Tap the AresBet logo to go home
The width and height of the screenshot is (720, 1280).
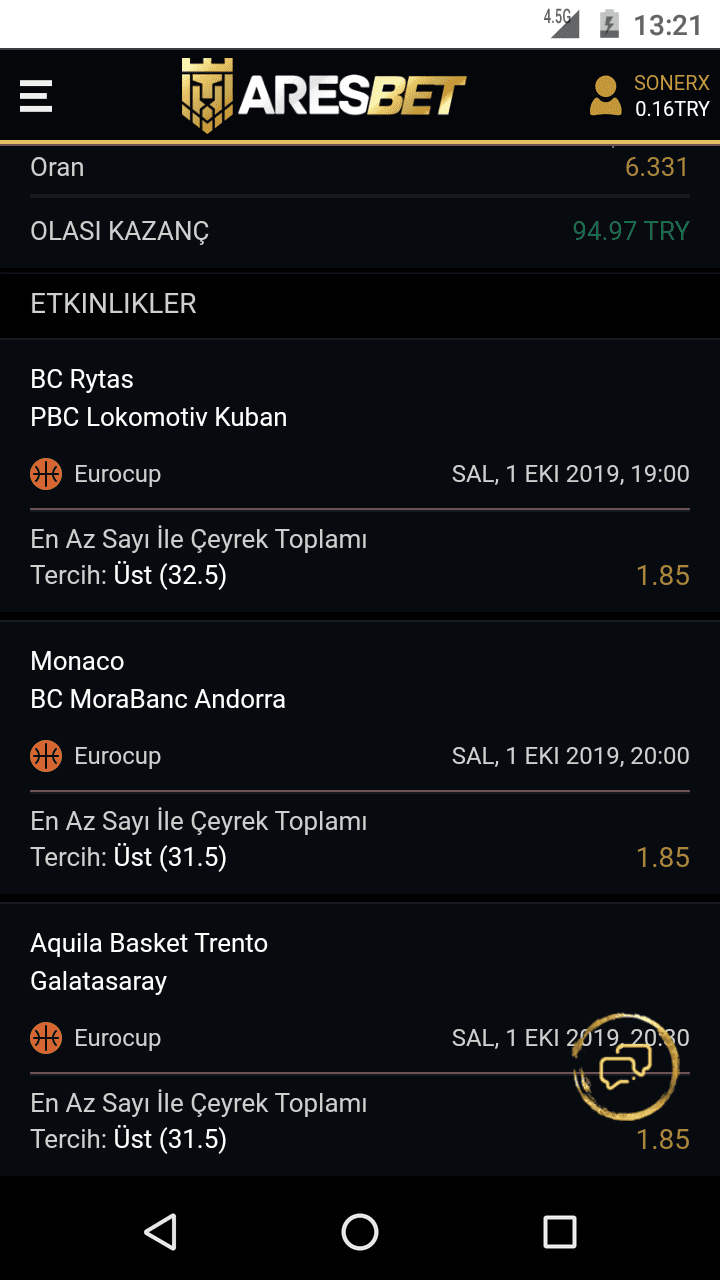coord(323,96)
